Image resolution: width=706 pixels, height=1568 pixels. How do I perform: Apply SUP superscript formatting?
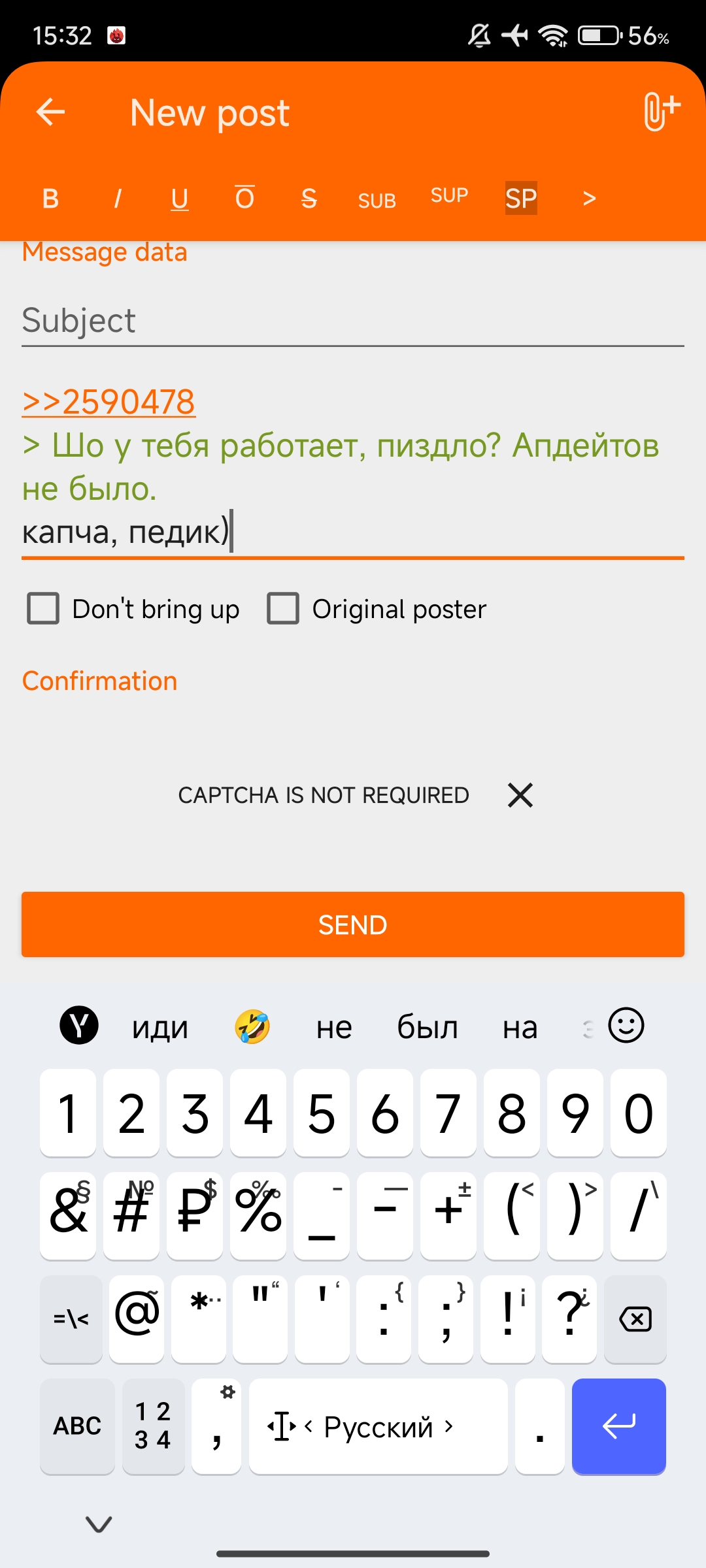point(449,195)
